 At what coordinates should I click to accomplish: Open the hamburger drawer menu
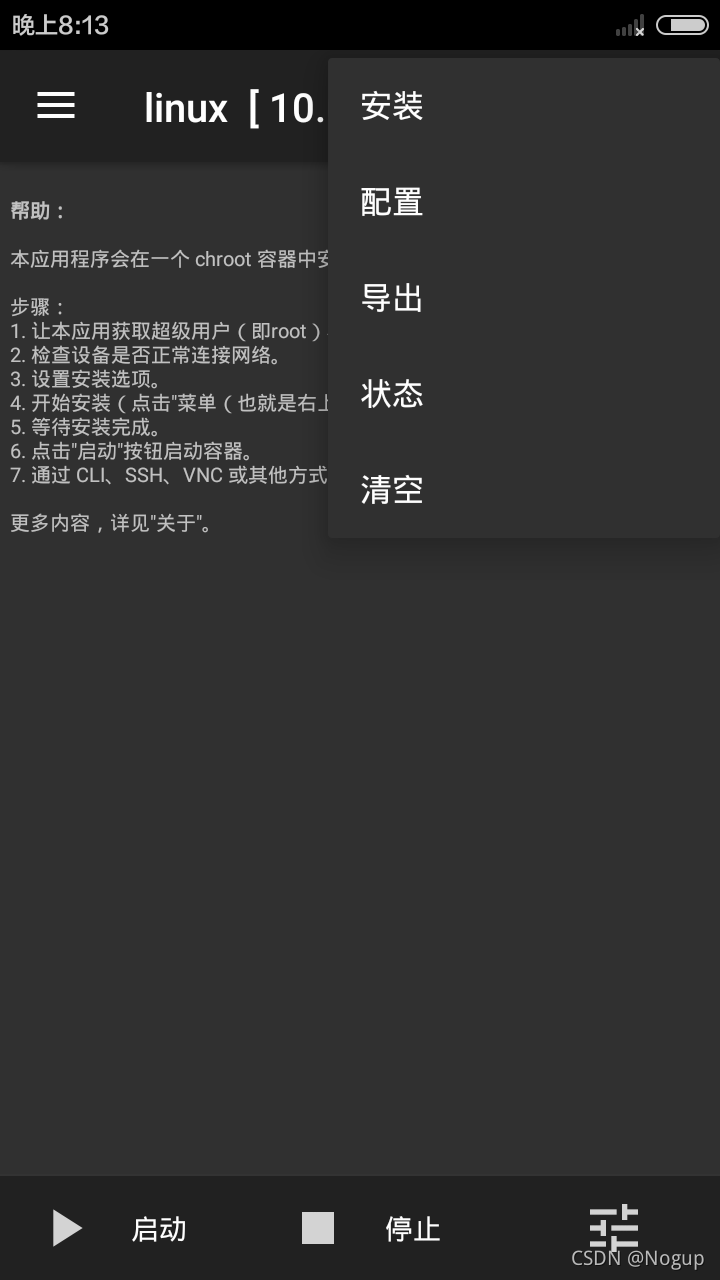[x=56, y=106]
